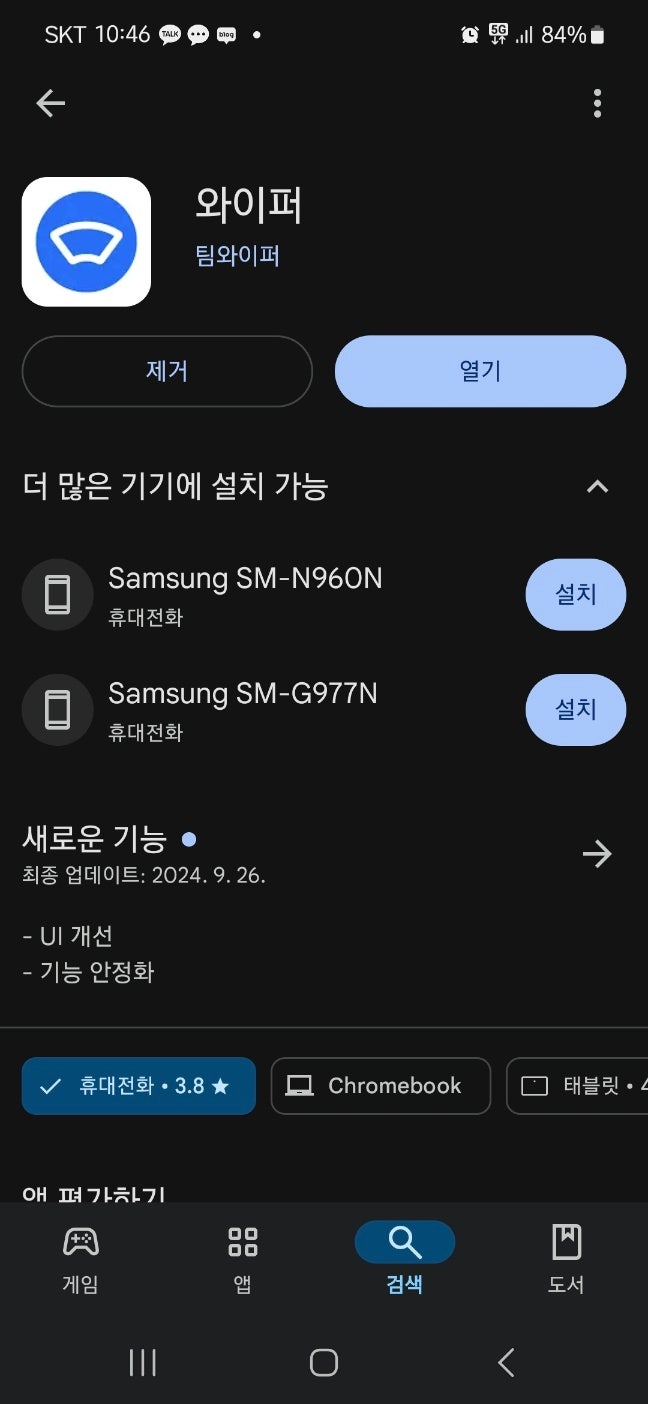Viewport: 648px width, 1404px height.
Task: Select the 휴대전화 3.8 rating chip
Action: pos(139,1085)
